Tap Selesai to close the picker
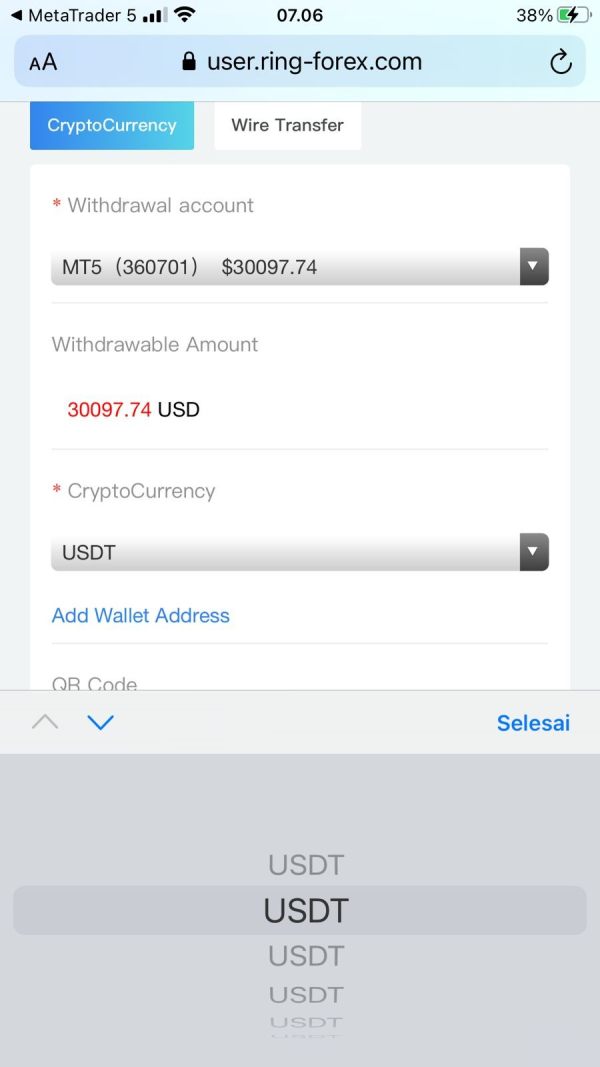Image resolution: width=600 pixels, height=1067 pixels. (x=533, y=723)
